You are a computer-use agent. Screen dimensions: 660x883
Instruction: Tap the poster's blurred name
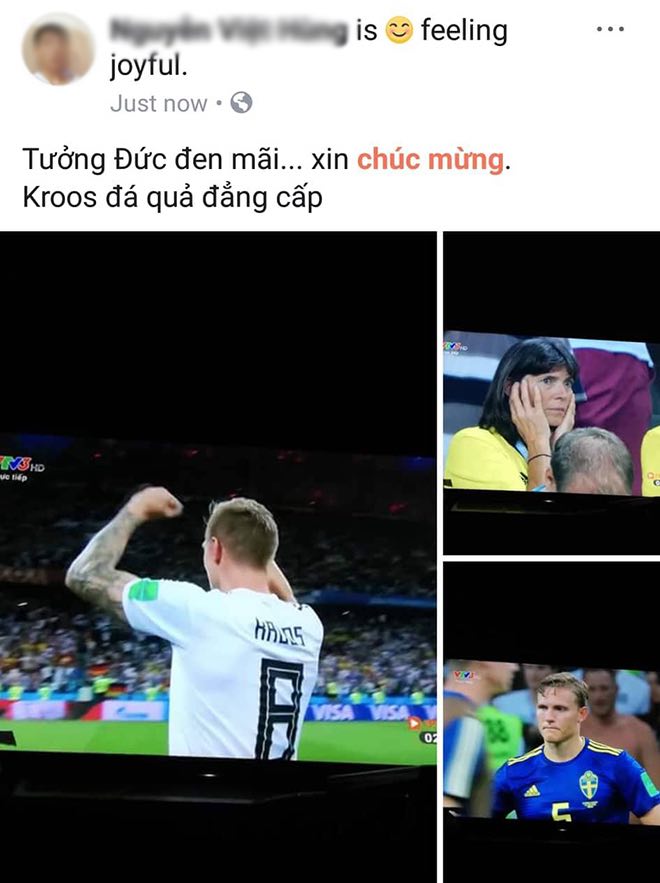[229, 31]
